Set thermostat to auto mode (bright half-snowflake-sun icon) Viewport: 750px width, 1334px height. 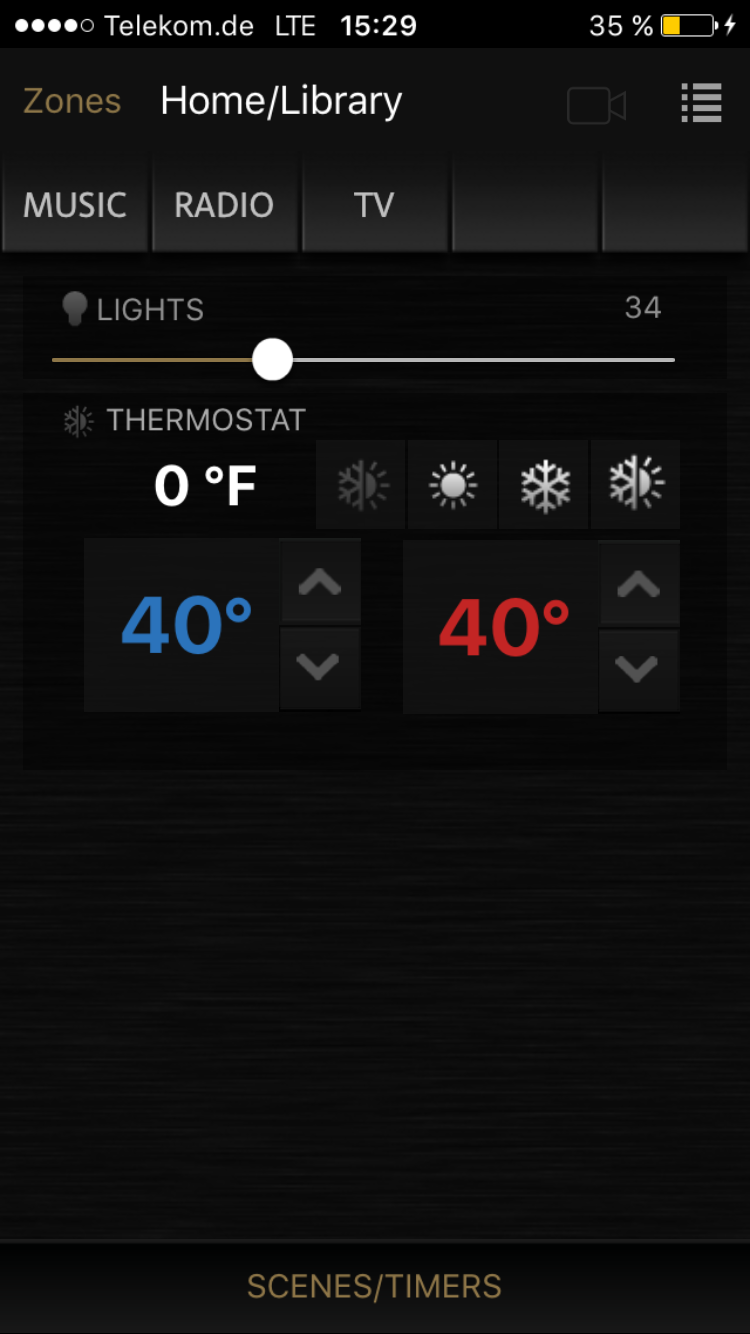tap(636, 485)
